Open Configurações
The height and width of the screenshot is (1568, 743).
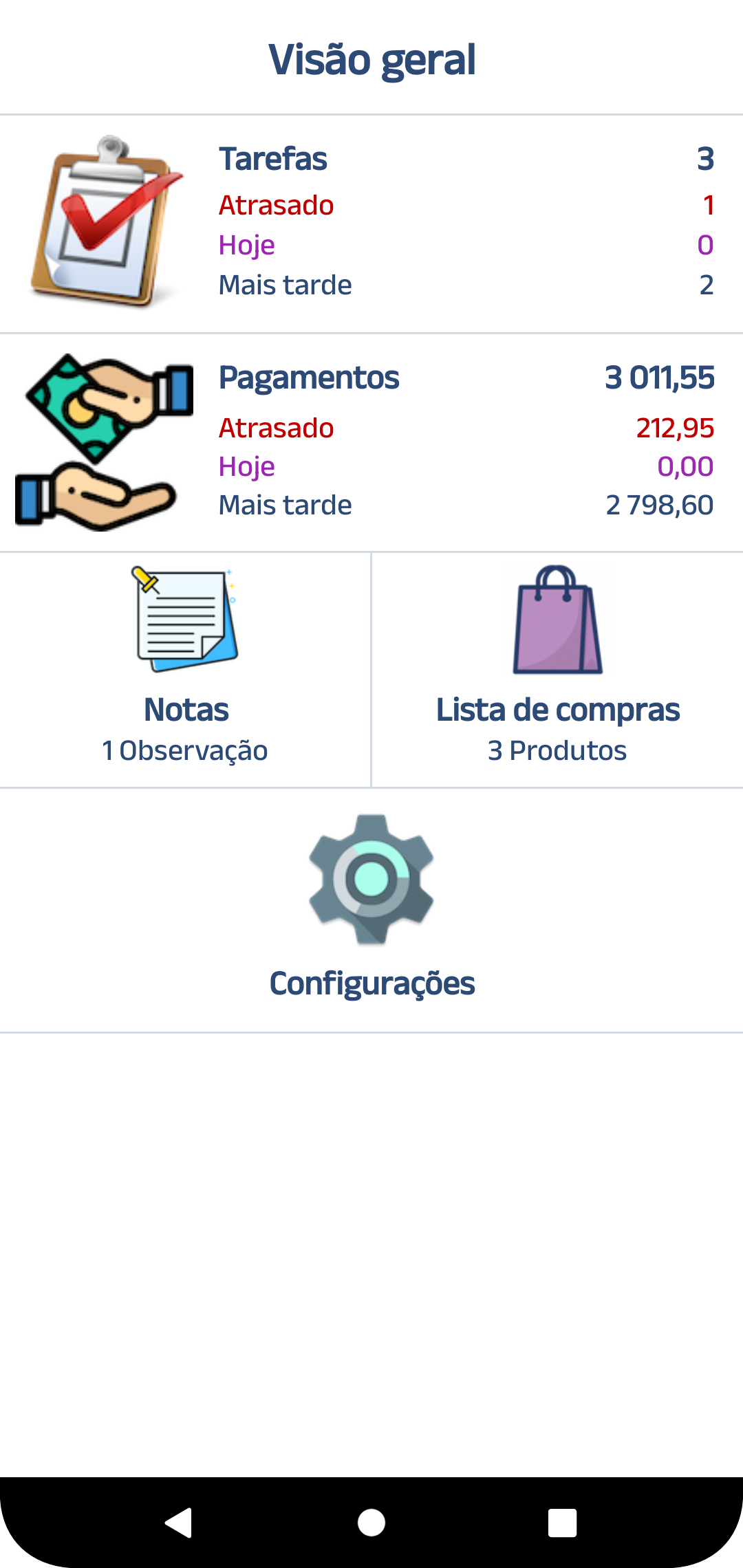(371, 908)
